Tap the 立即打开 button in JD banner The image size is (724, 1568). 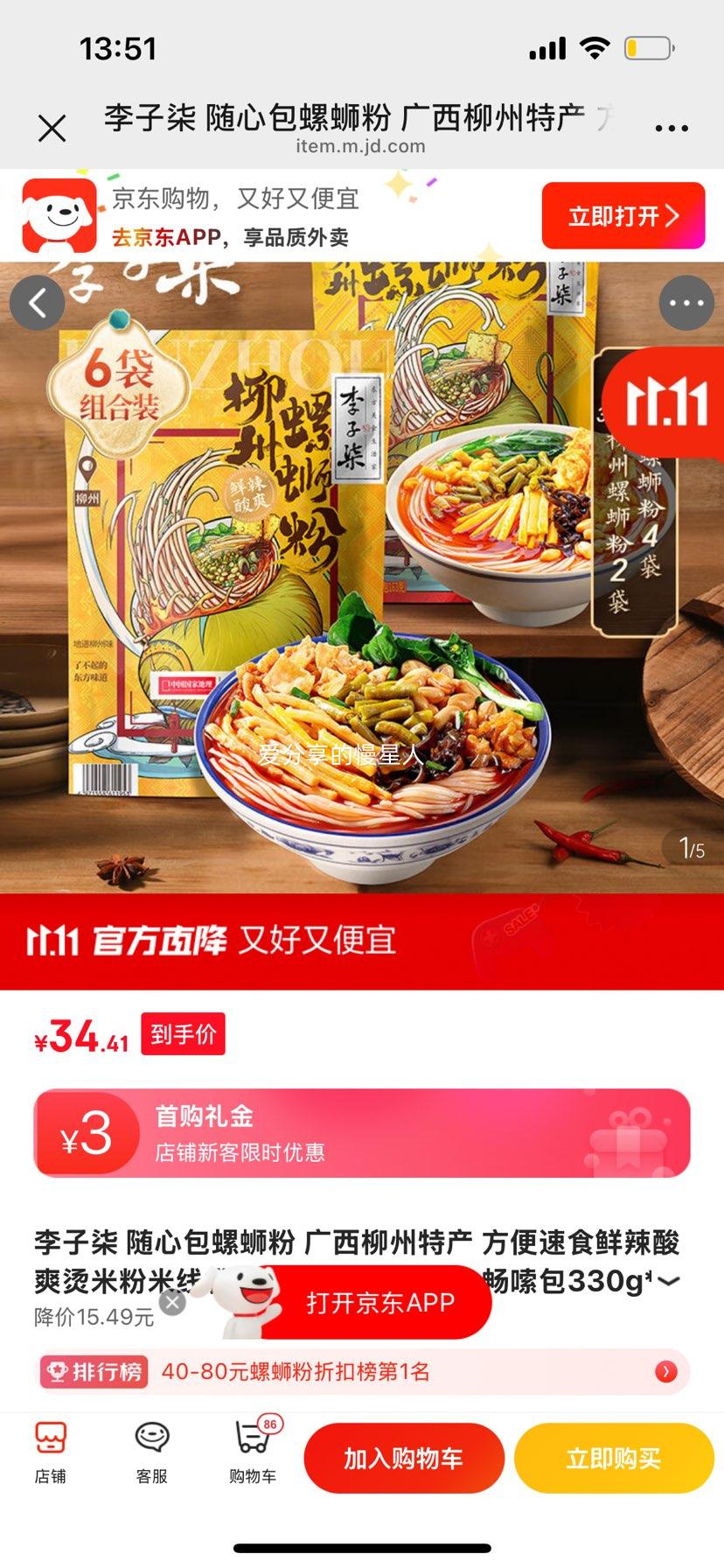623,216
